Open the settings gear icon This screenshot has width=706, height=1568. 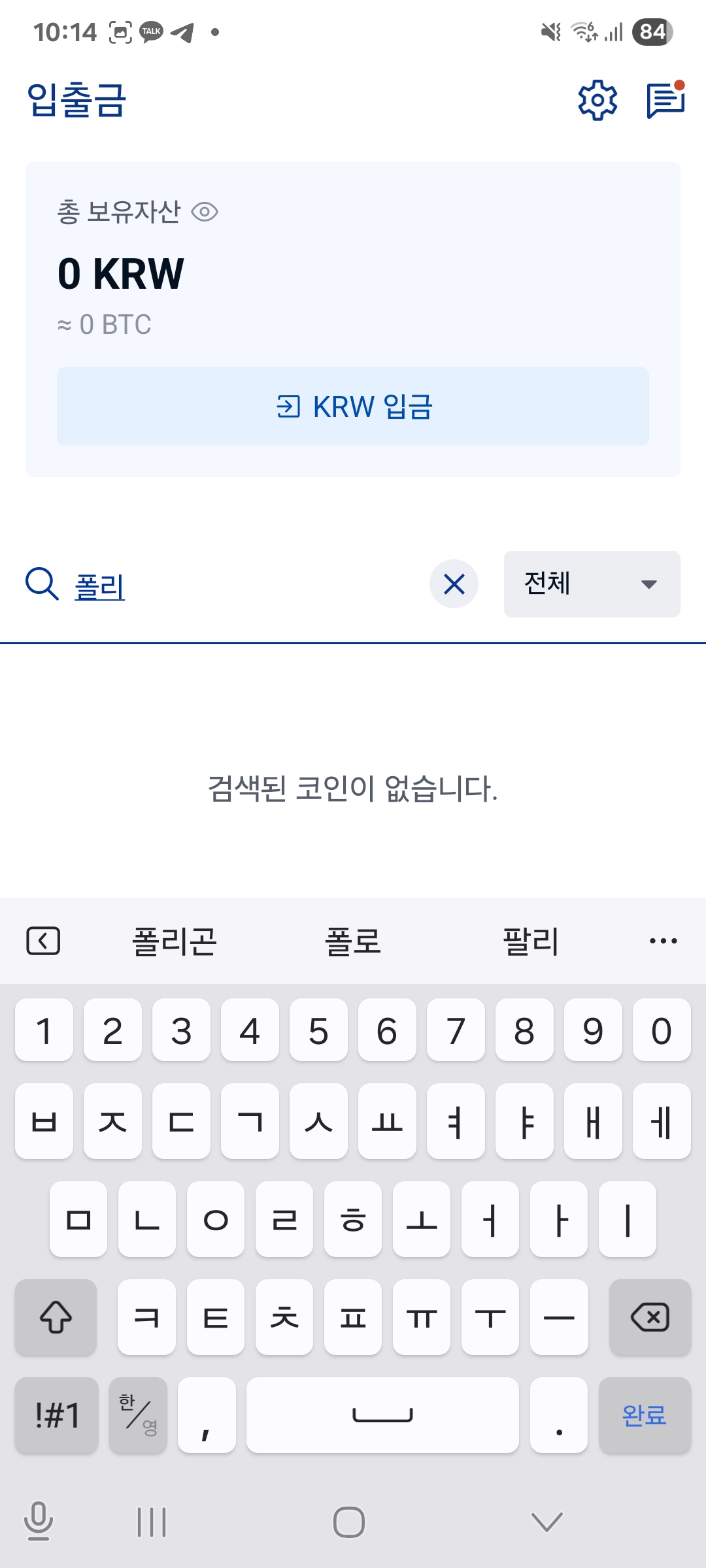(x=597, y=100)
